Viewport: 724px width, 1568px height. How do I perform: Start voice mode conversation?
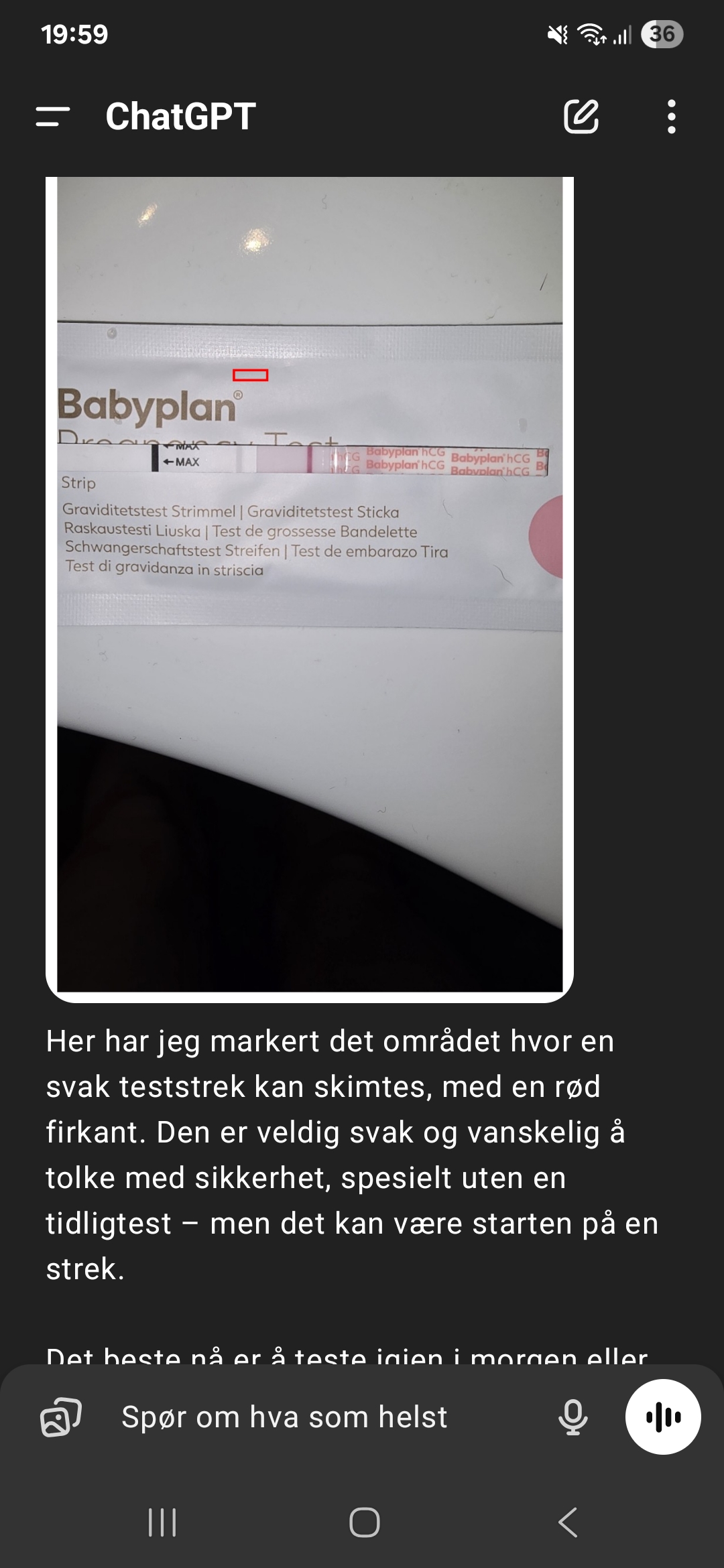pos(663,1417)
